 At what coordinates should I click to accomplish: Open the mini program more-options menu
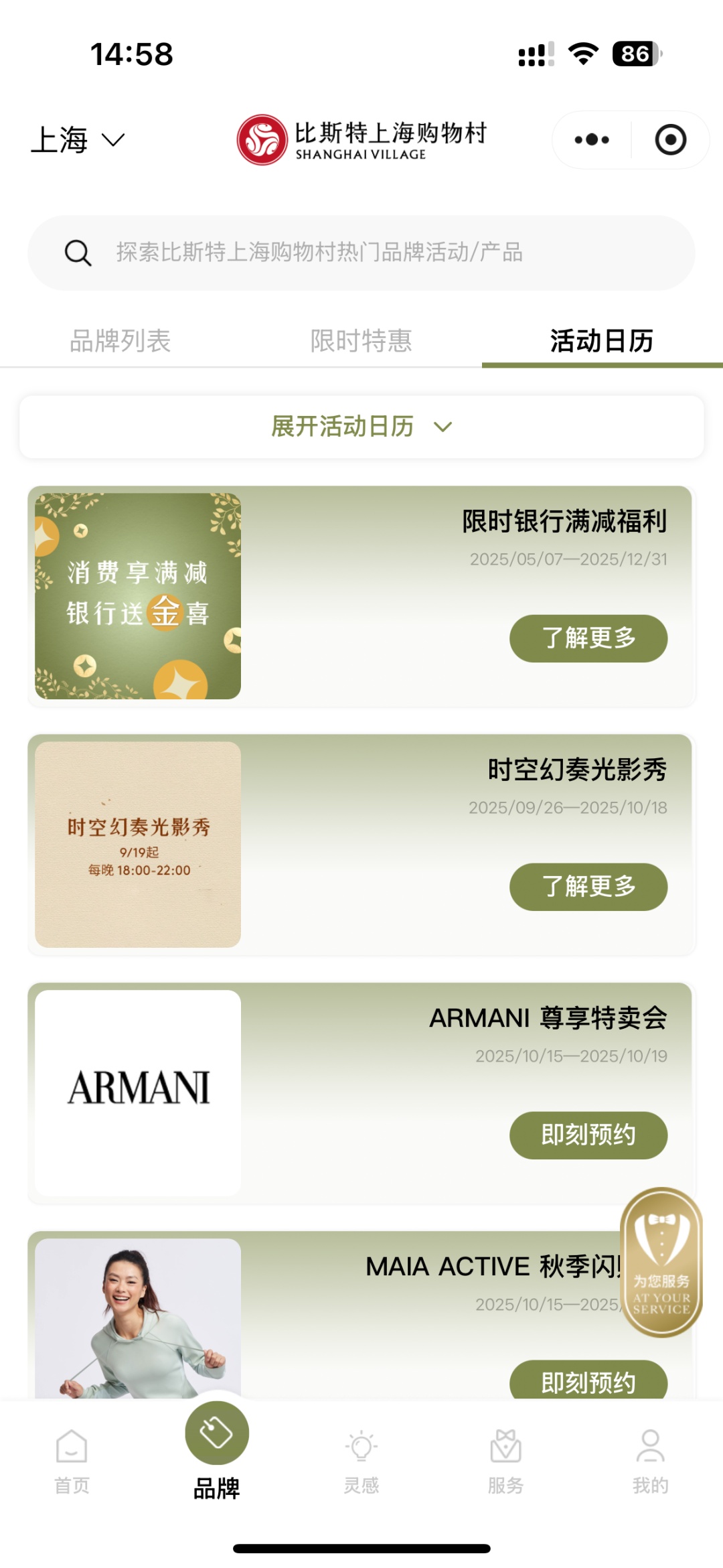tap(592, 140)
